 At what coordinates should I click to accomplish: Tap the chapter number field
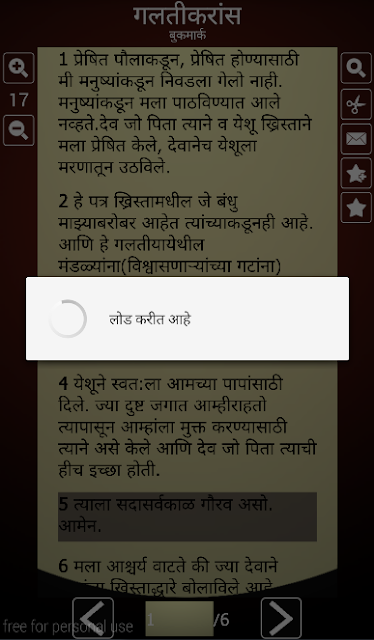(179, 619)
